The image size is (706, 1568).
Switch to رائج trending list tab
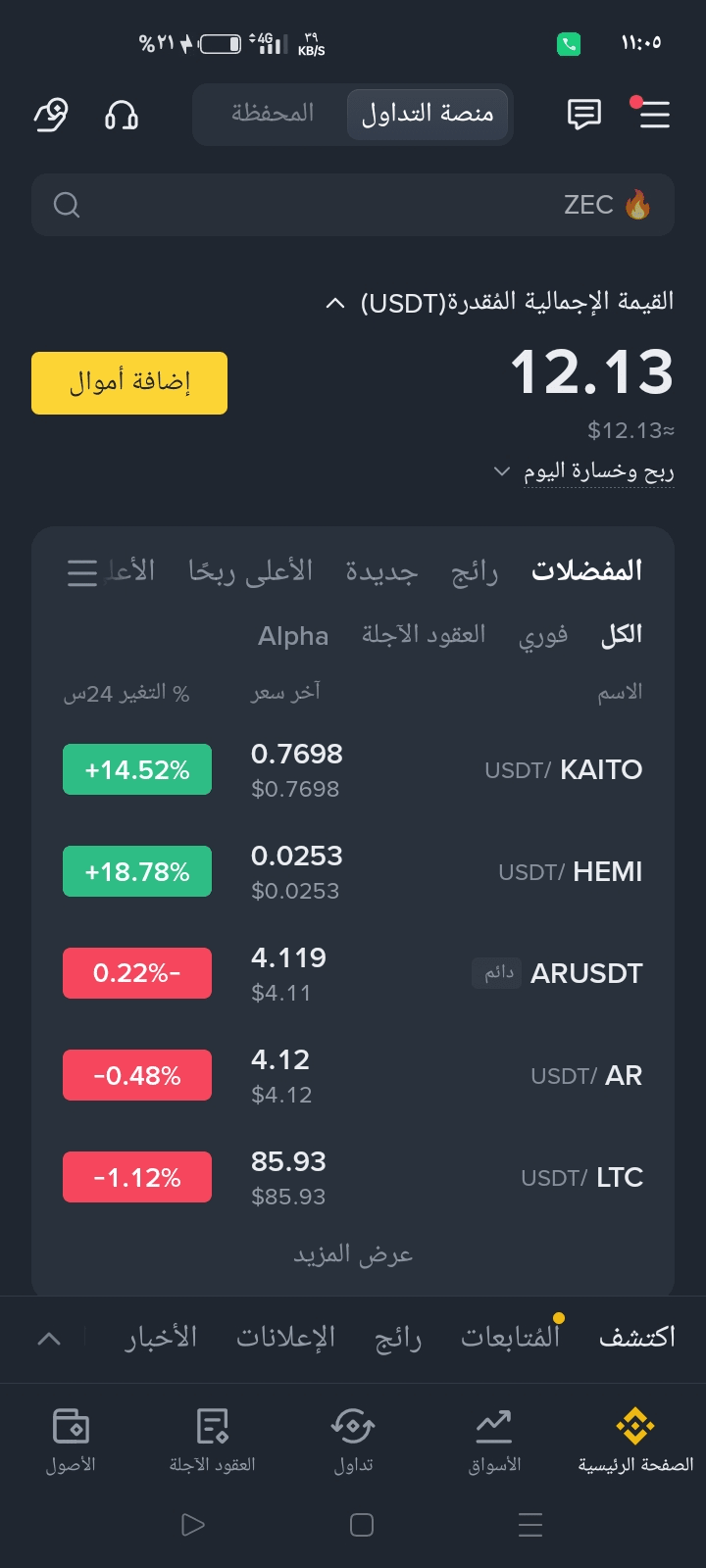pos(475,570)
